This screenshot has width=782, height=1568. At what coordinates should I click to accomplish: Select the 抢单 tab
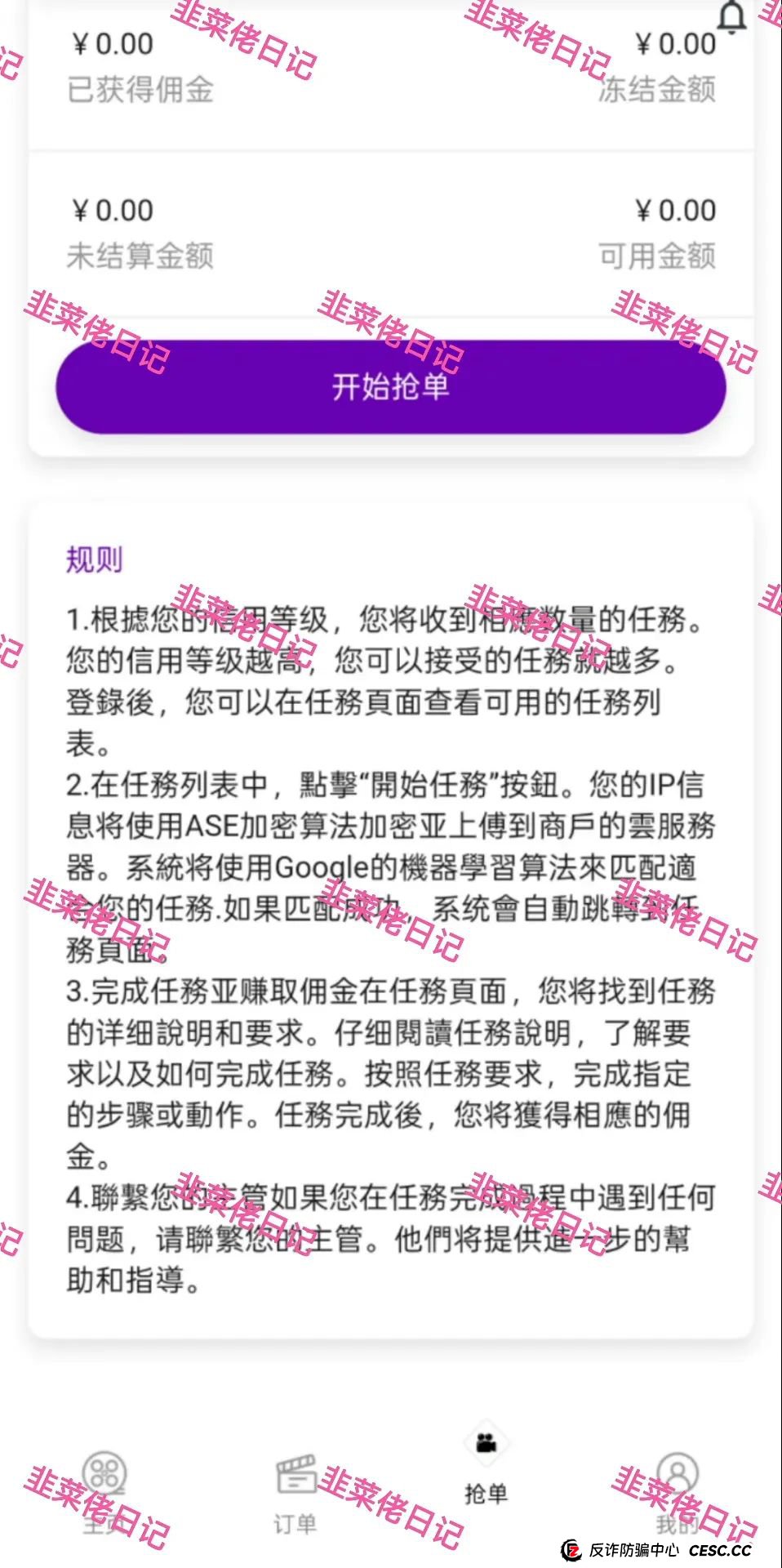[x=487, y=1470]
